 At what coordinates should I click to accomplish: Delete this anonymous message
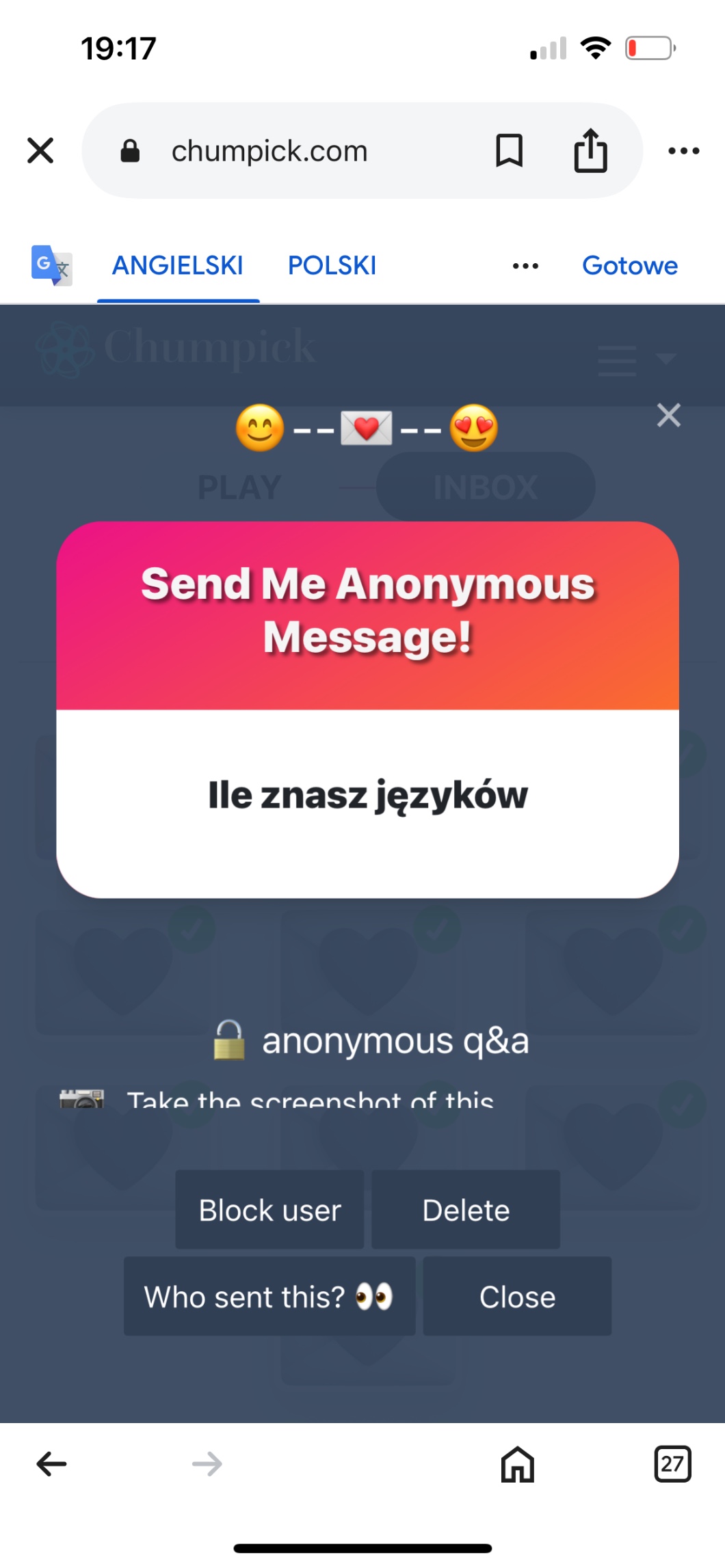466,1210
